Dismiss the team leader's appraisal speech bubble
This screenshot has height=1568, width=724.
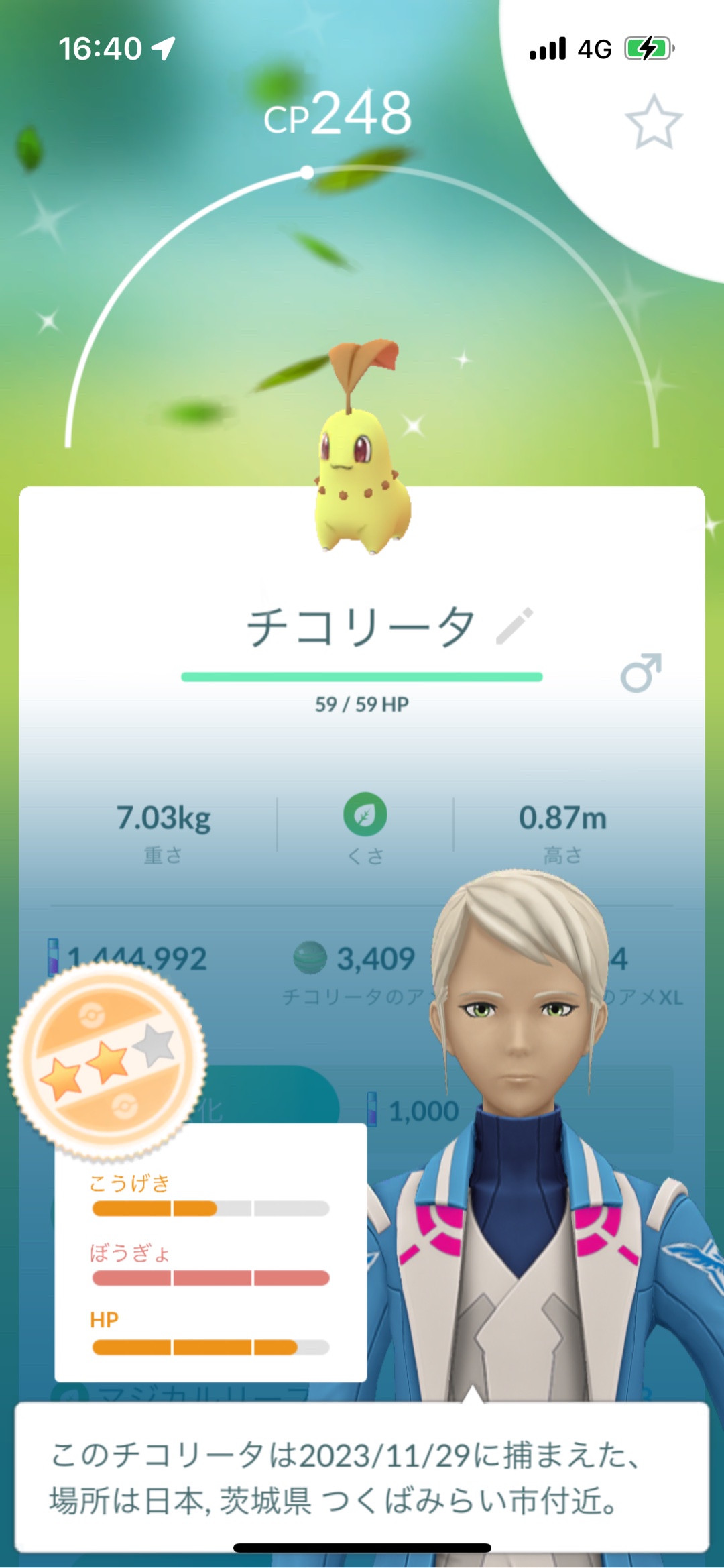click(362, 1475)
